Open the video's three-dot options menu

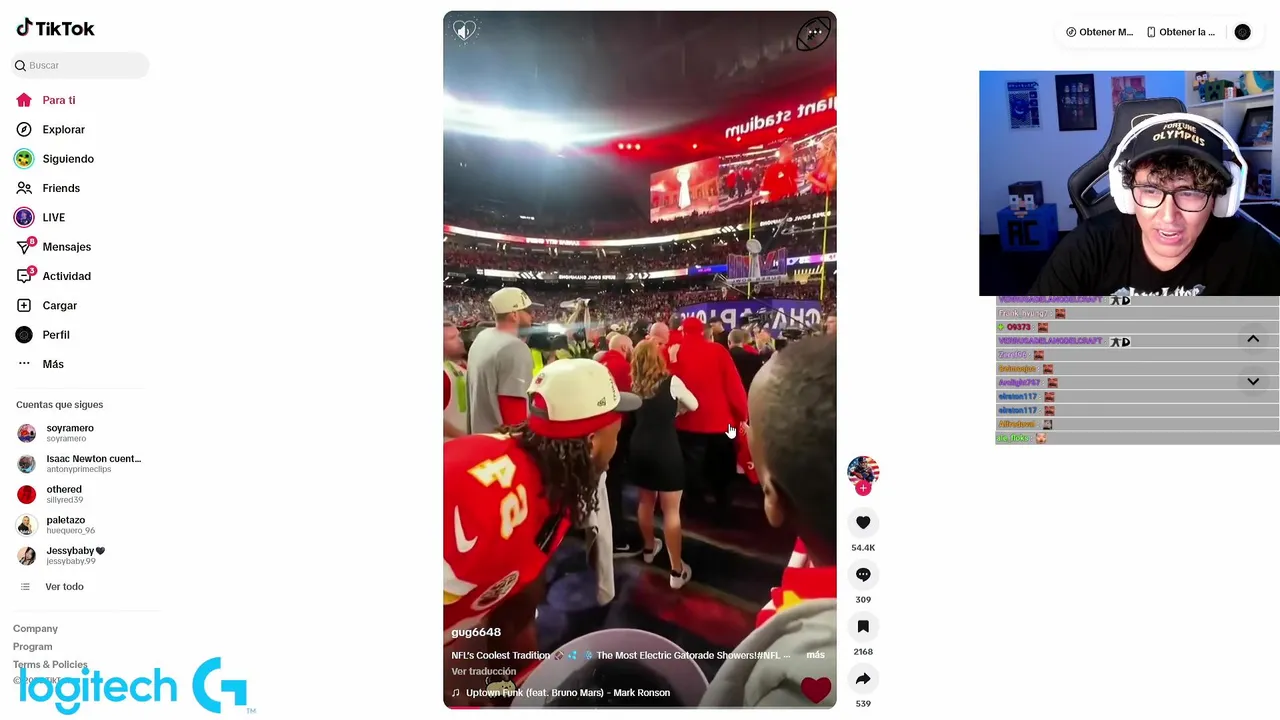[815, 32]
